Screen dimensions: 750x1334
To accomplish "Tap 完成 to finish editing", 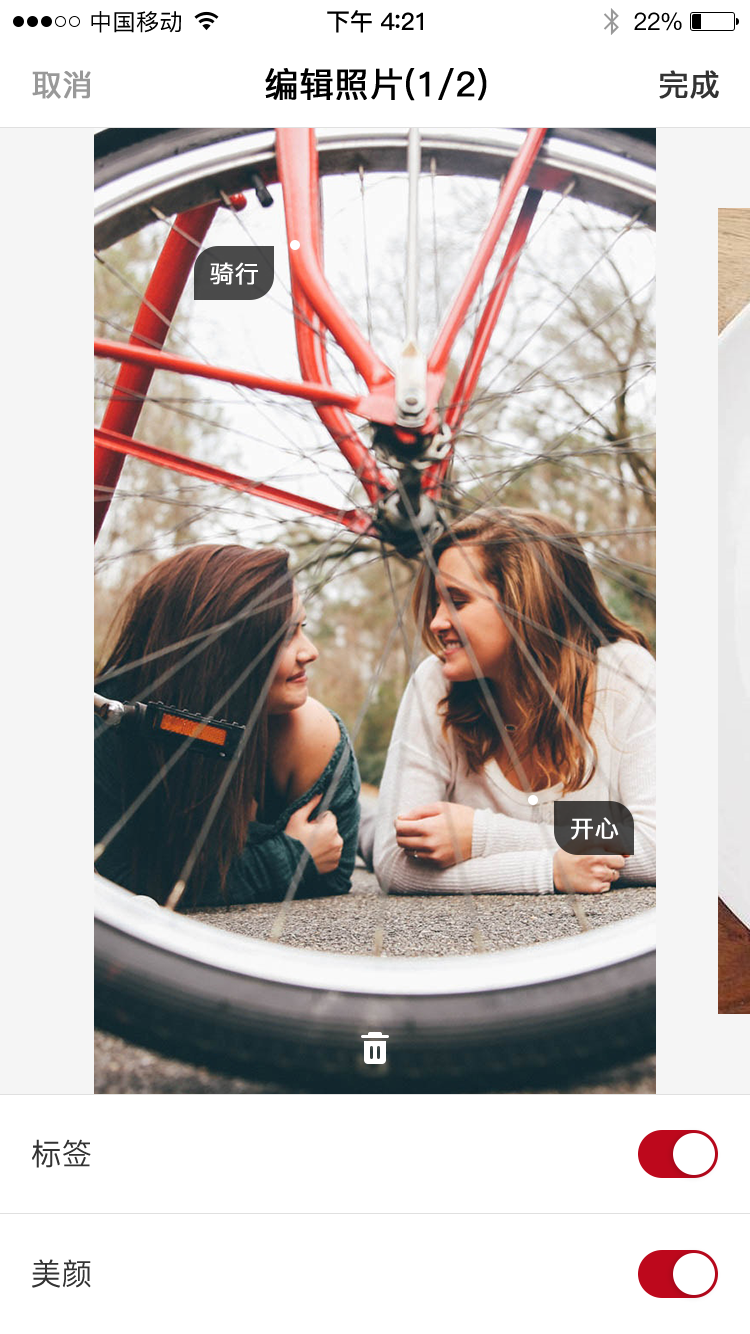I will point(688,86).
